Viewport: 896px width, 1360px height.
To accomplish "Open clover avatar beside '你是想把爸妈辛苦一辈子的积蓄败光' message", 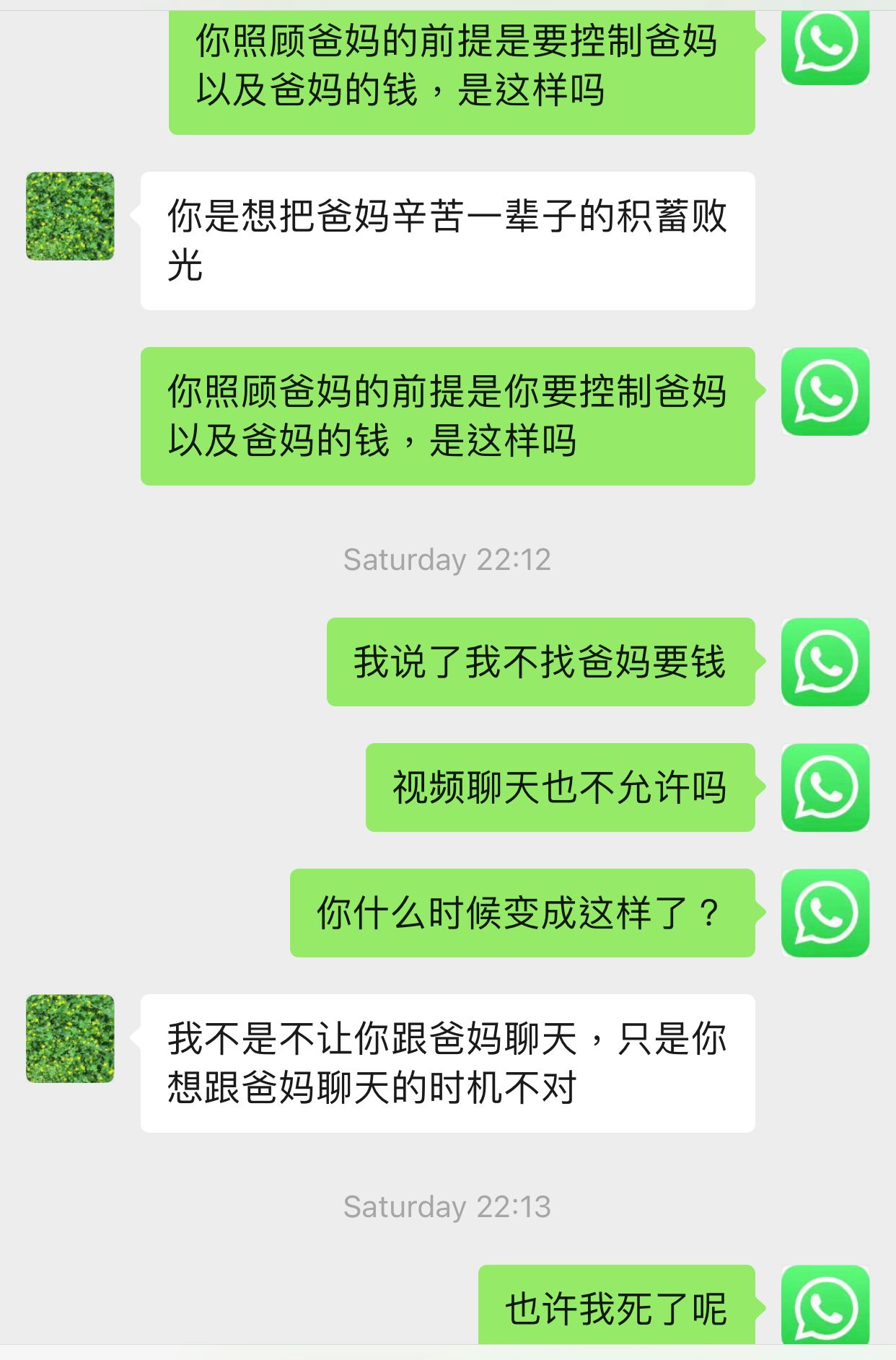I will point(70,216).
